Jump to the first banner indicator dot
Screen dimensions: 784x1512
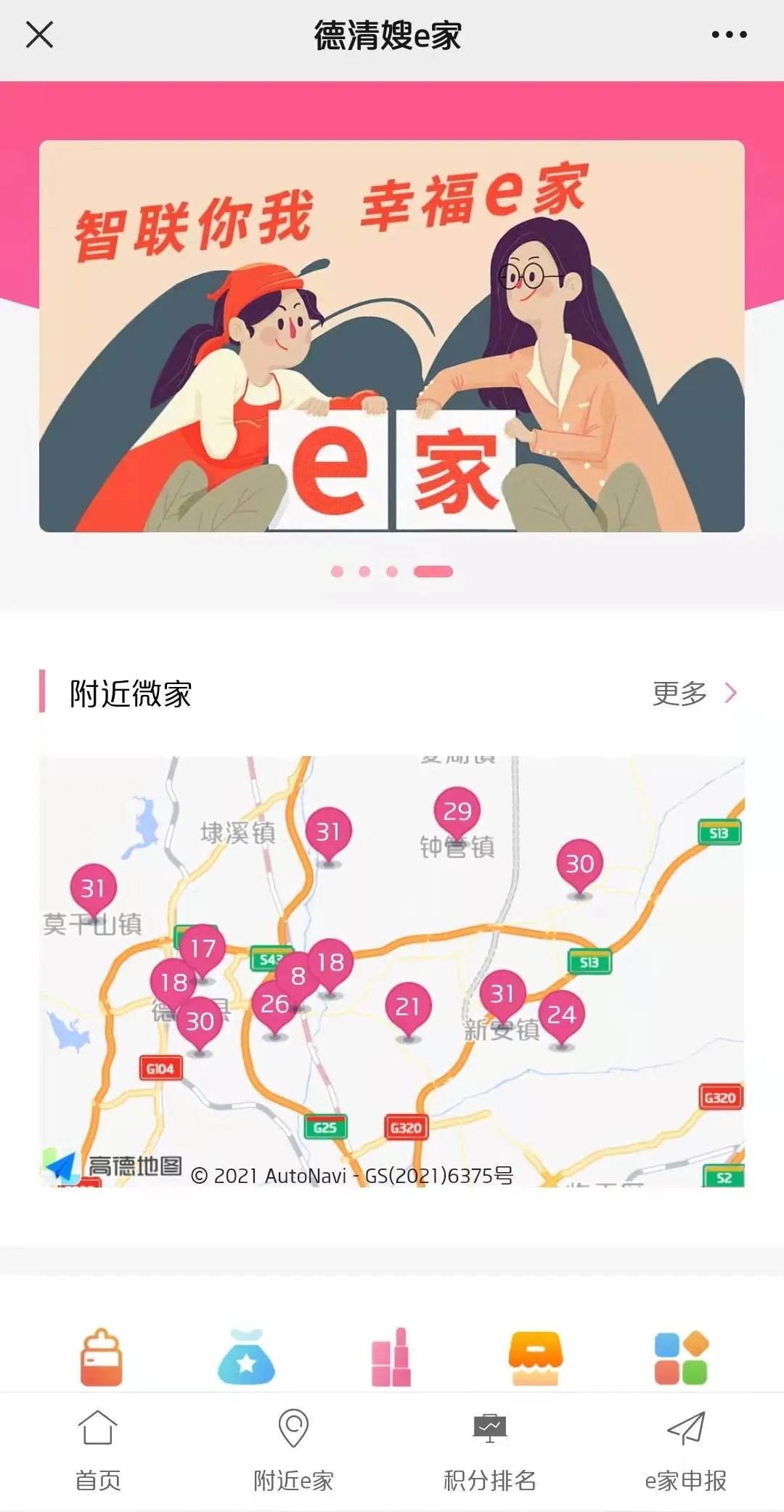click(x=337, y=572)
